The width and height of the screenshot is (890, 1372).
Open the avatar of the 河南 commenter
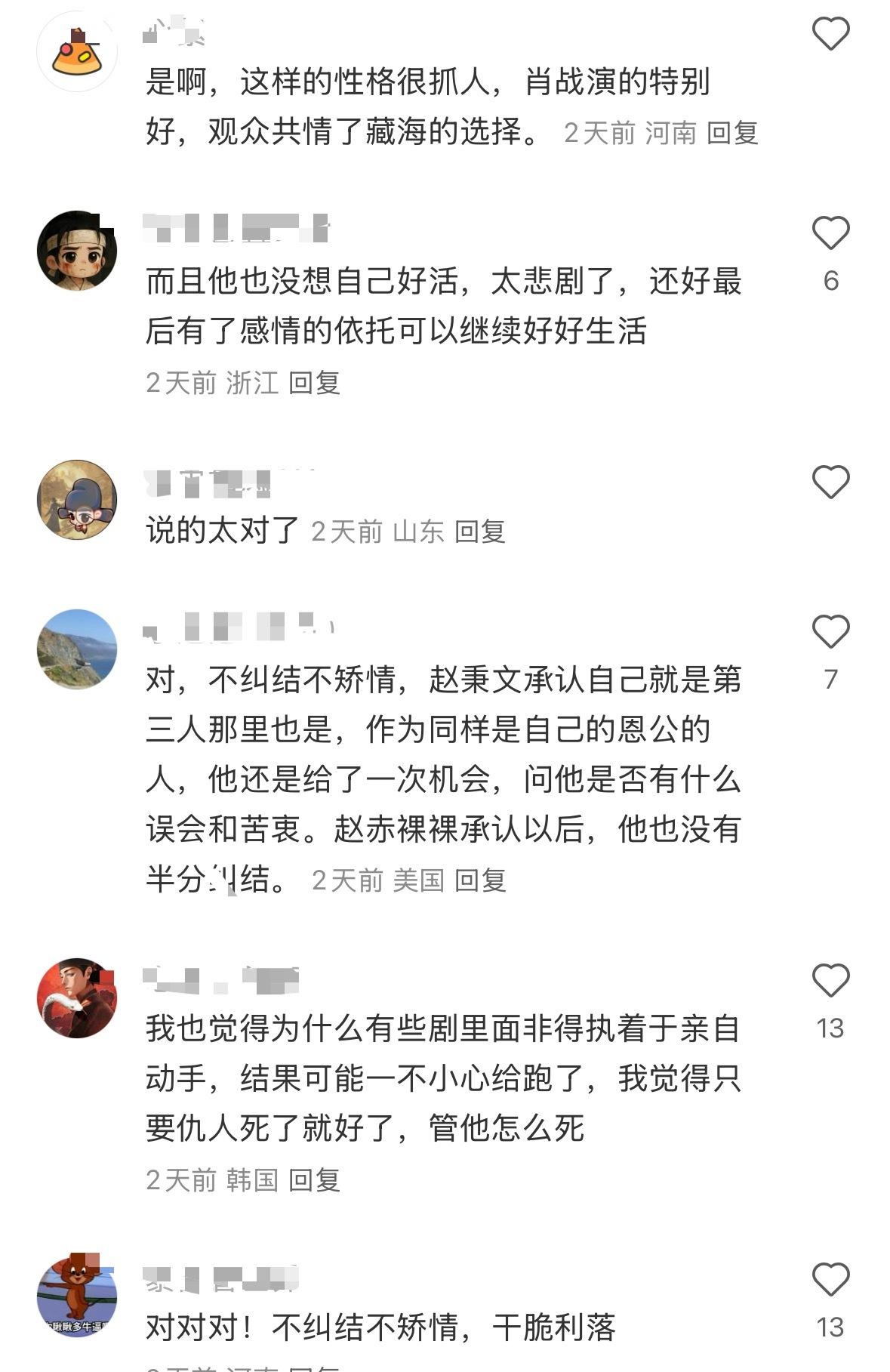click(77, 51)
